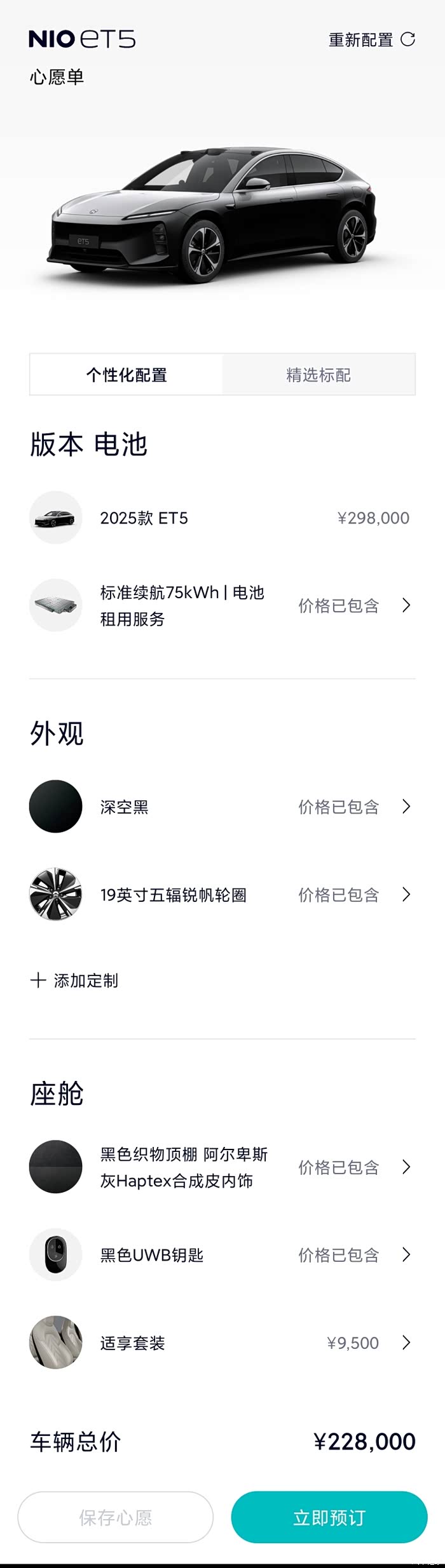Open the 黑色织物顶棚 interior option
Viewport: 445px width, 1568px height.
pyautogui.click(x=222, y=1167)
